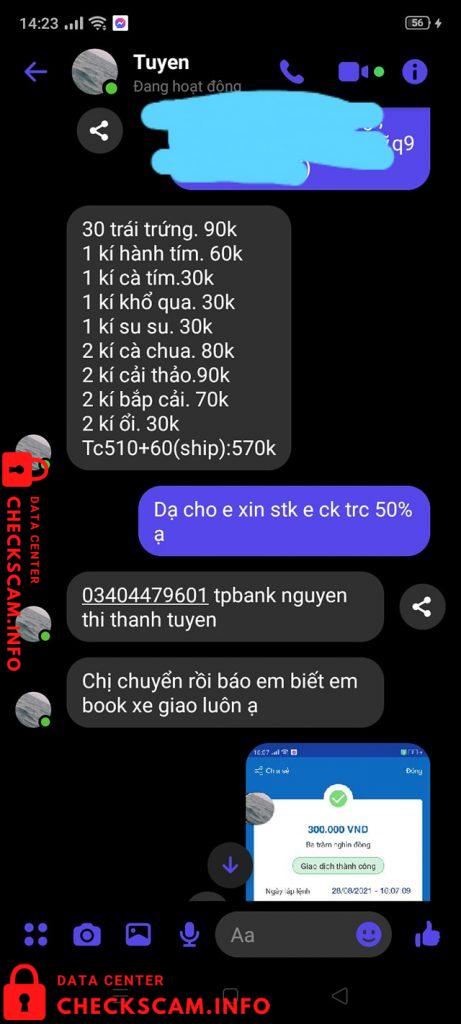This screenshot has width=461, height=1024.
Task: Open the photo gallery picker
Action: coord(138,934)
